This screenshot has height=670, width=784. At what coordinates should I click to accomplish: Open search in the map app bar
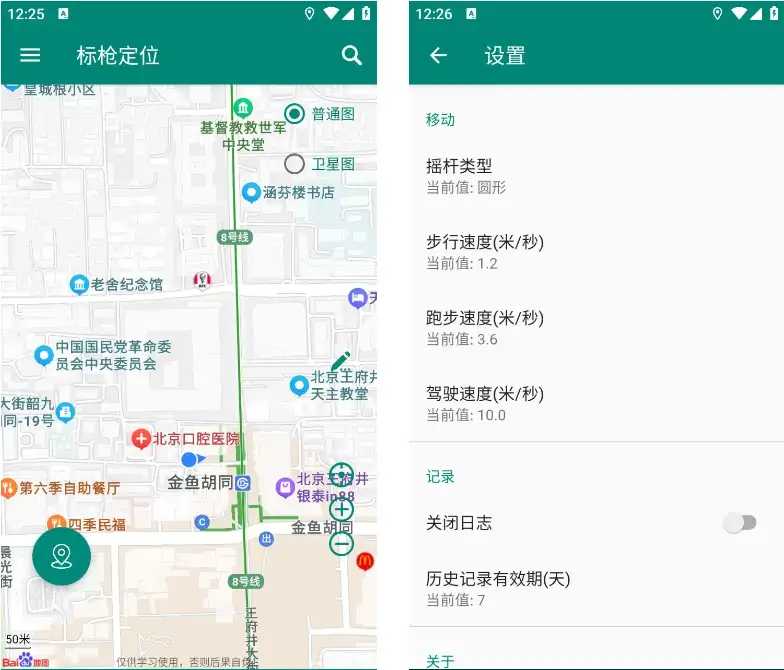coord(352,56)
